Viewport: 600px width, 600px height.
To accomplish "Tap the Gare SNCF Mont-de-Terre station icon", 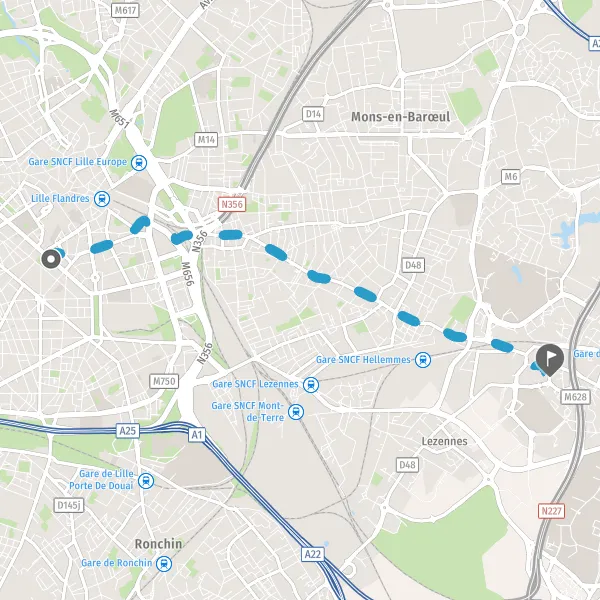I will click(296, 412).
